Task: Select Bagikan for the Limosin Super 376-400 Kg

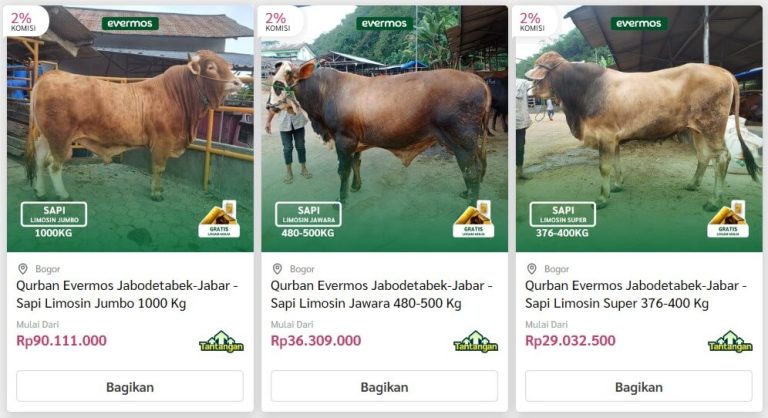Action: (638, 387)
